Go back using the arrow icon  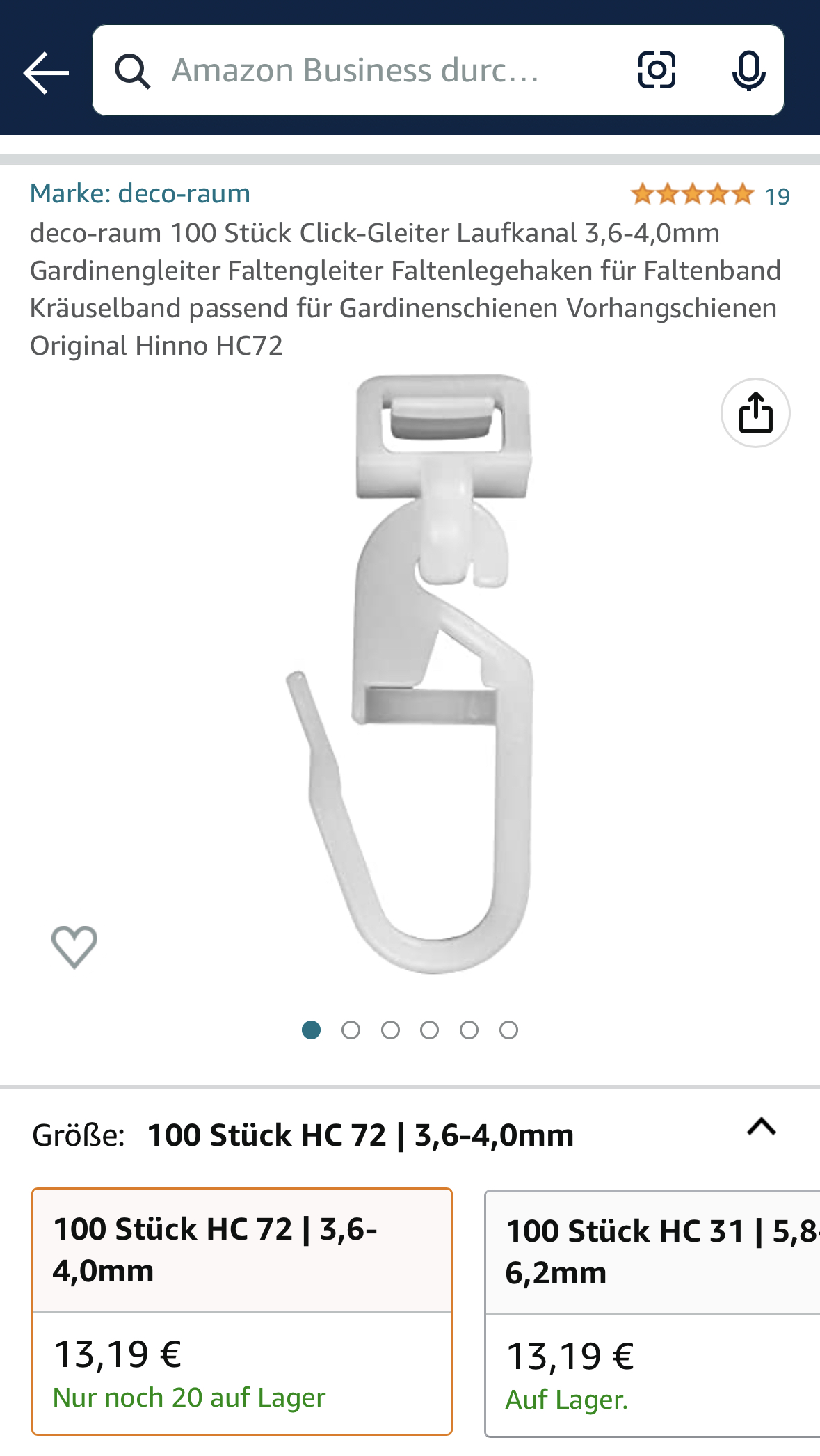pyautogui.click(x=46, y=72)
